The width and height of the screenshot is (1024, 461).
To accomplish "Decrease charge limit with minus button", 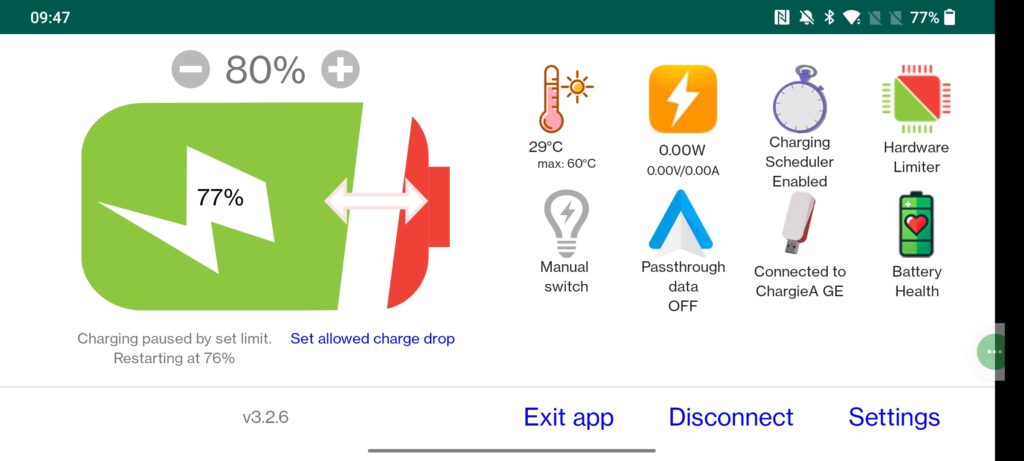I will 191,70.
